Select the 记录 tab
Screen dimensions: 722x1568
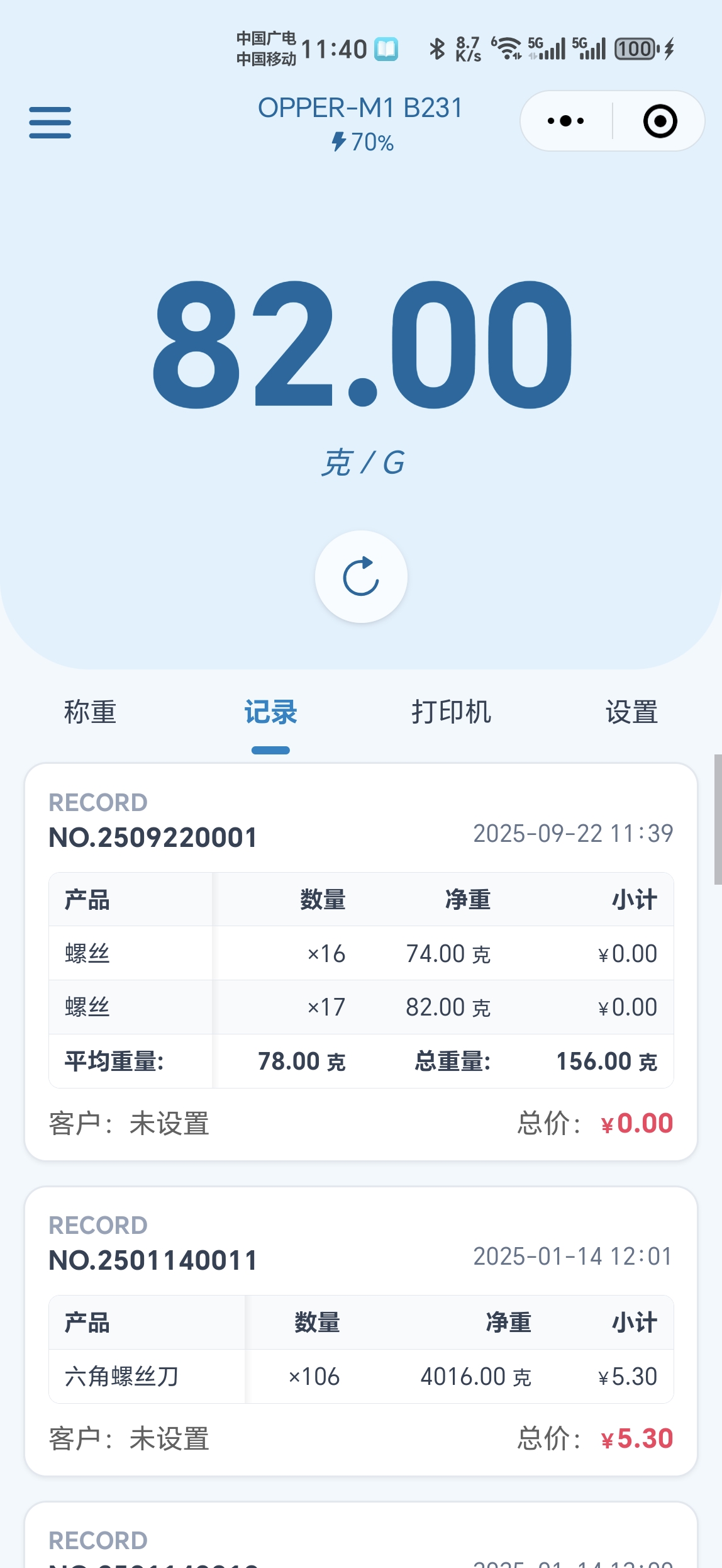(x=270, y=713)
